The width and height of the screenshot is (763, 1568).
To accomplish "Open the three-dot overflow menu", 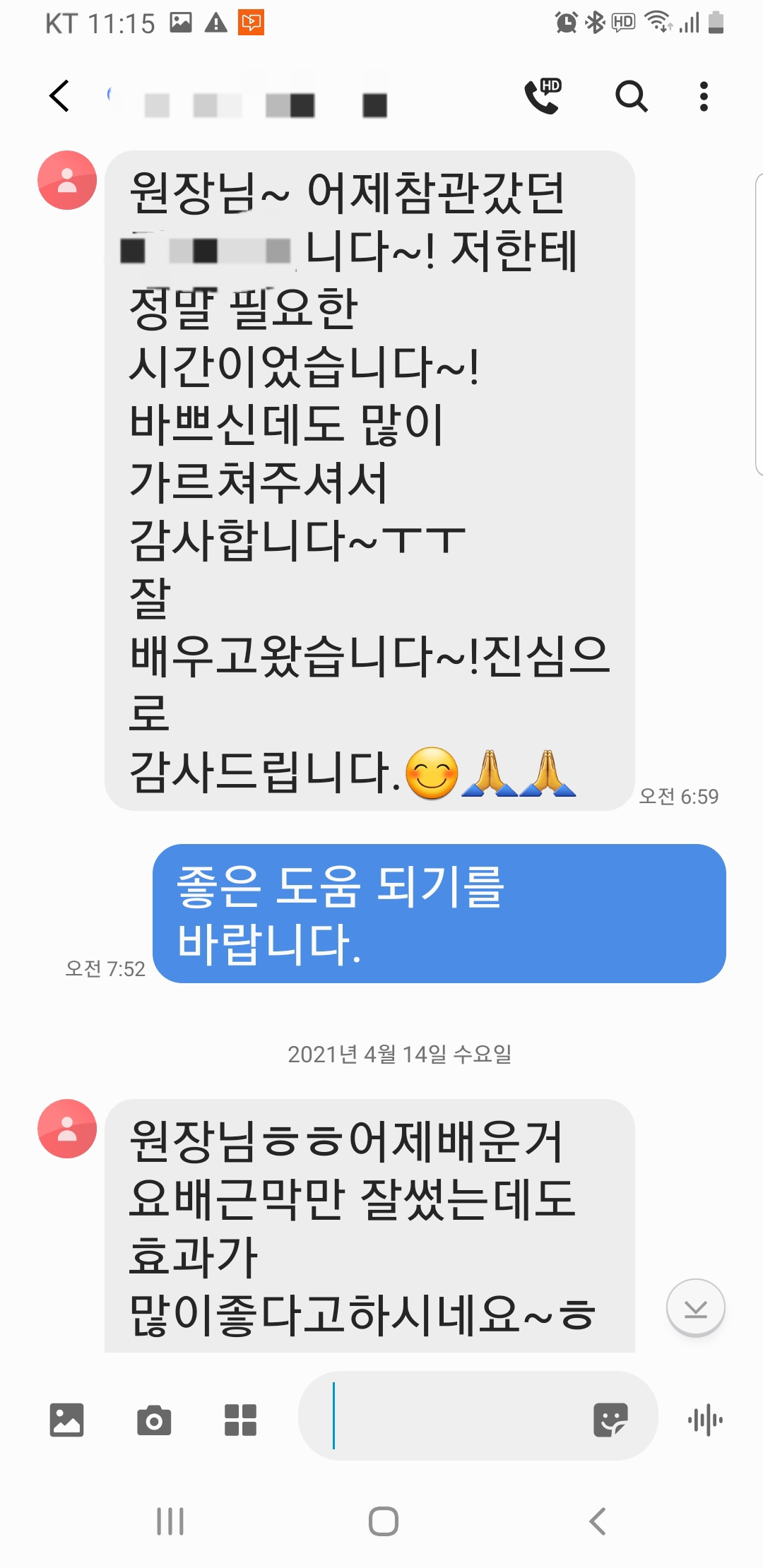I will [703, 96].
